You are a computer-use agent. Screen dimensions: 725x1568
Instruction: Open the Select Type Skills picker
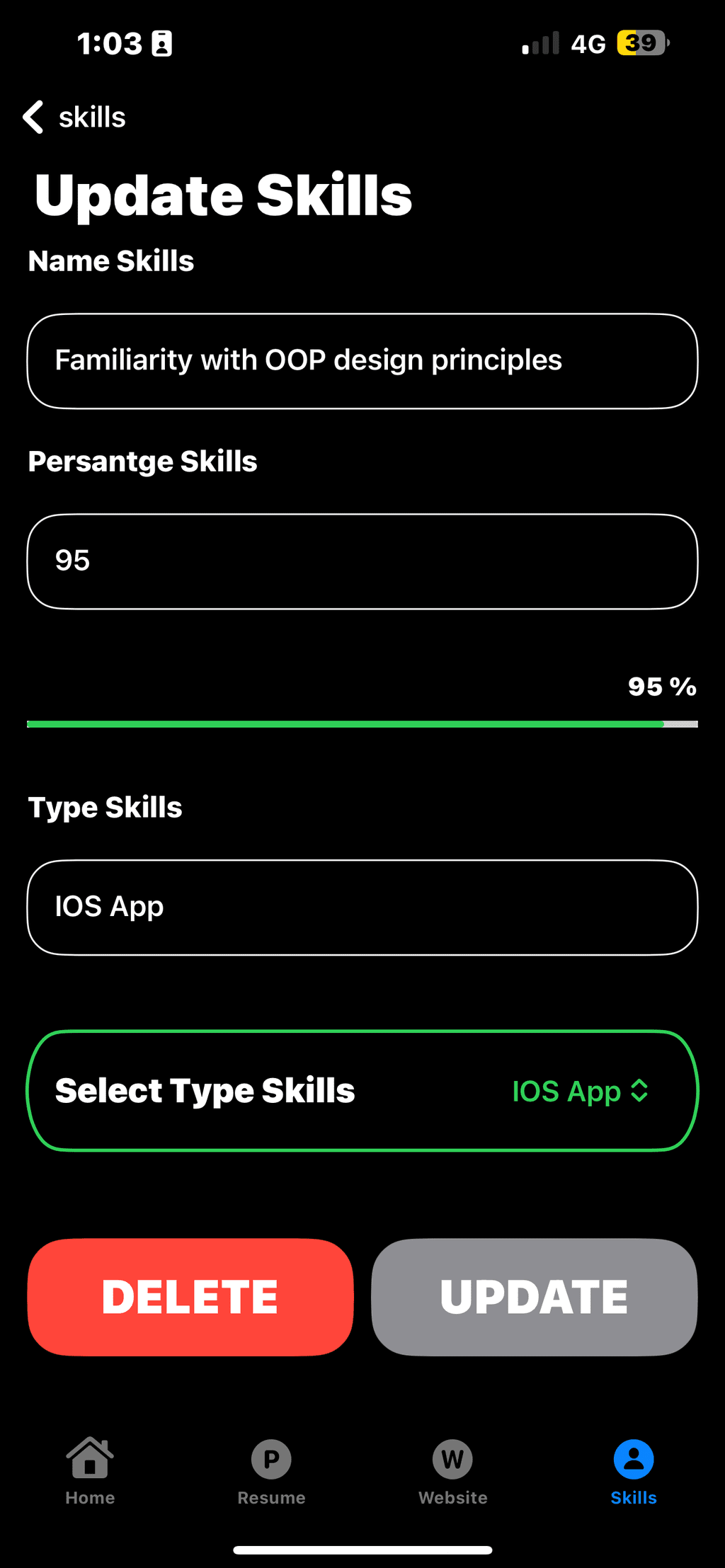(362, 1091)
